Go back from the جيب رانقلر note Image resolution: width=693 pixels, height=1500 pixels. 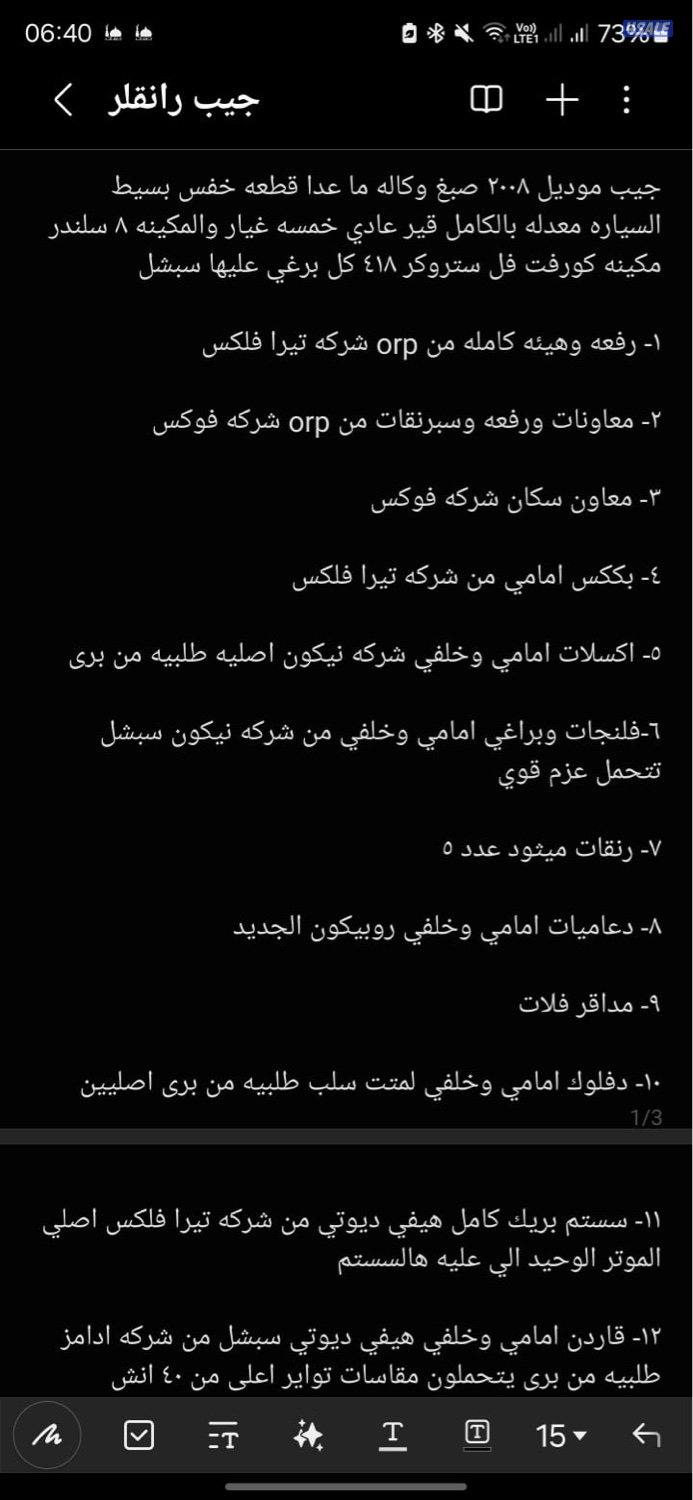[x=63, y=100]
